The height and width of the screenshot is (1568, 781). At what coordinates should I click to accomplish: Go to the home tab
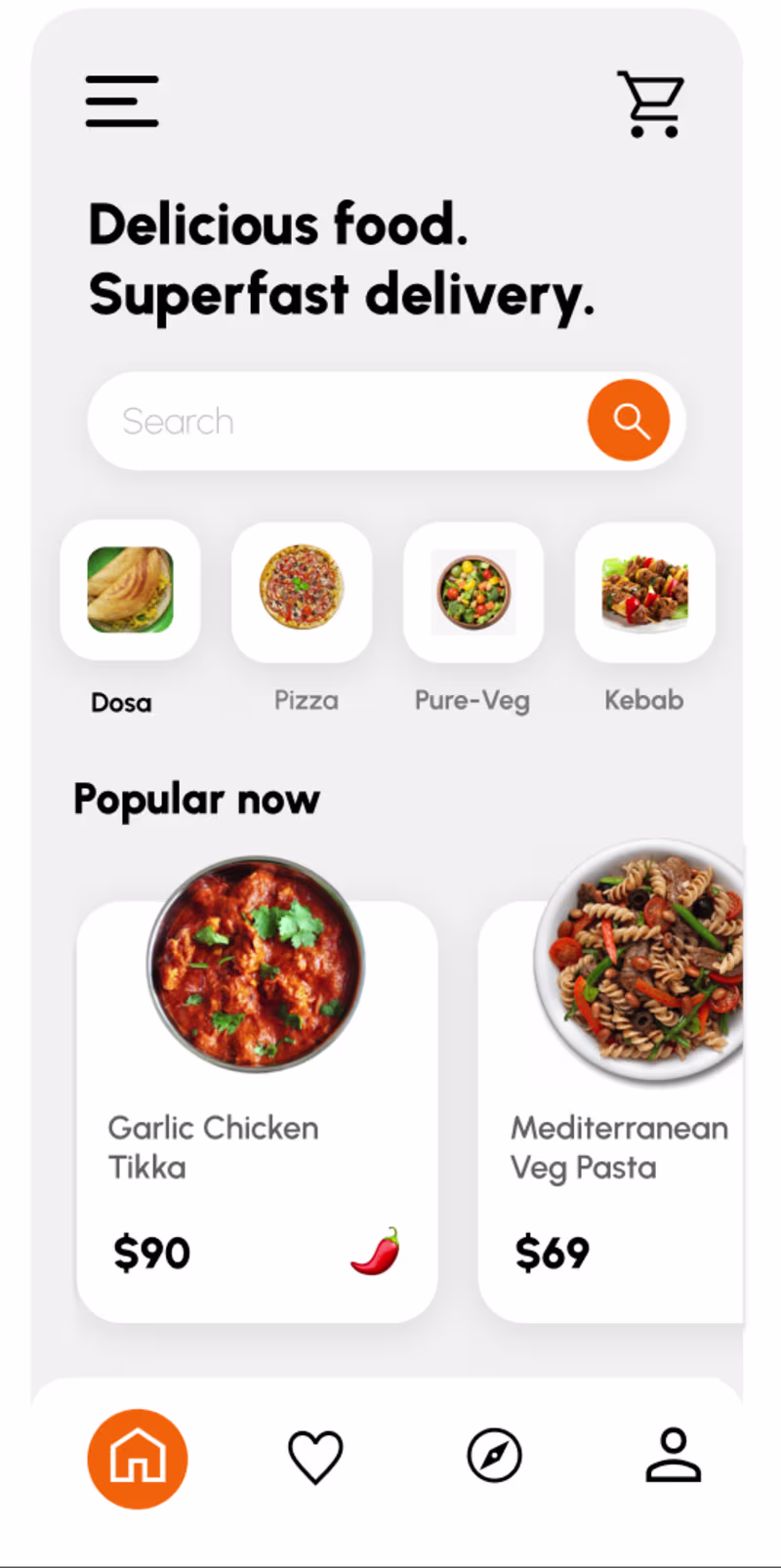pyautogui.click(x=138, y=1458)
